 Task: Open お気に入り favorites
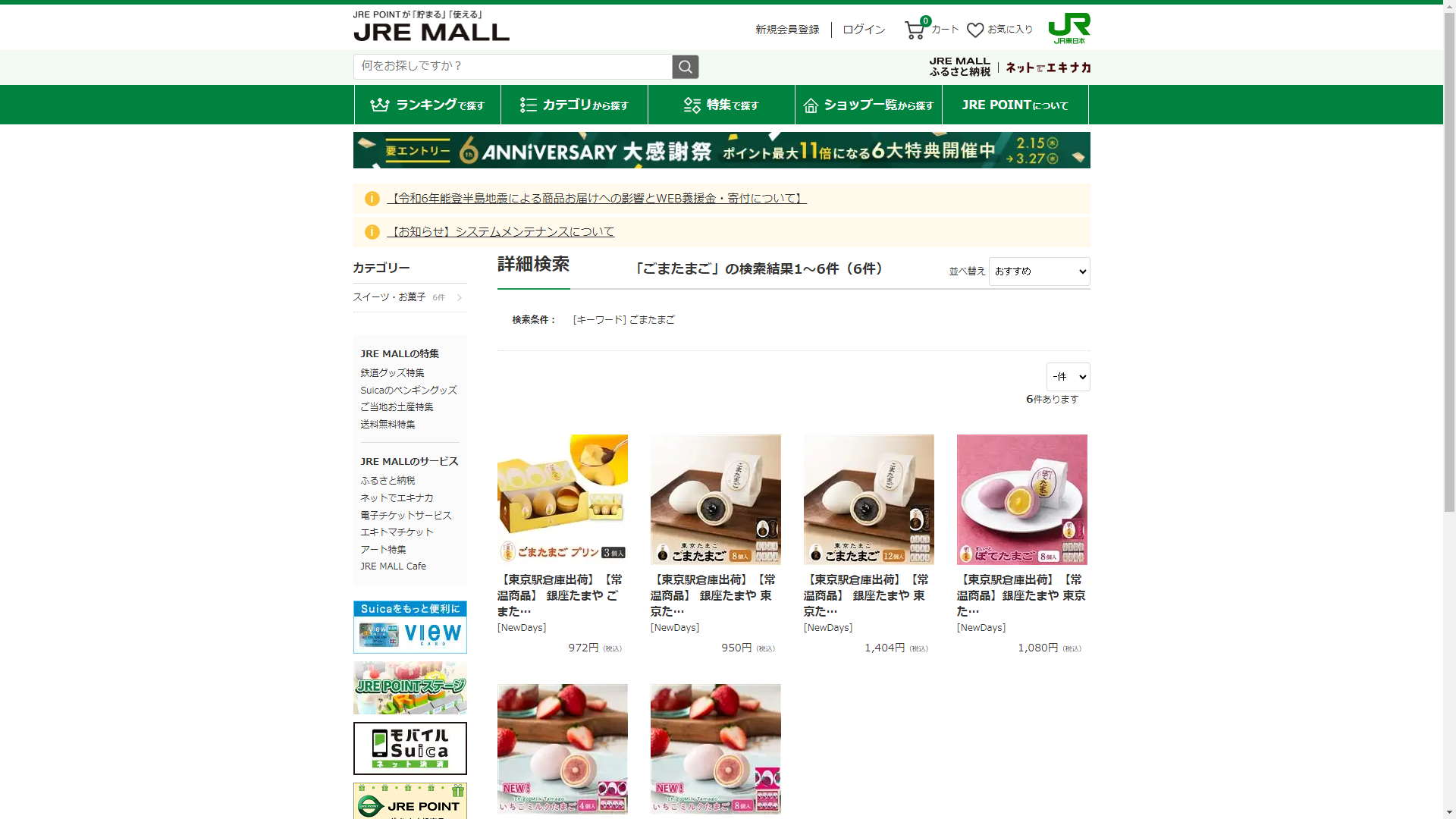pos(999,30)
